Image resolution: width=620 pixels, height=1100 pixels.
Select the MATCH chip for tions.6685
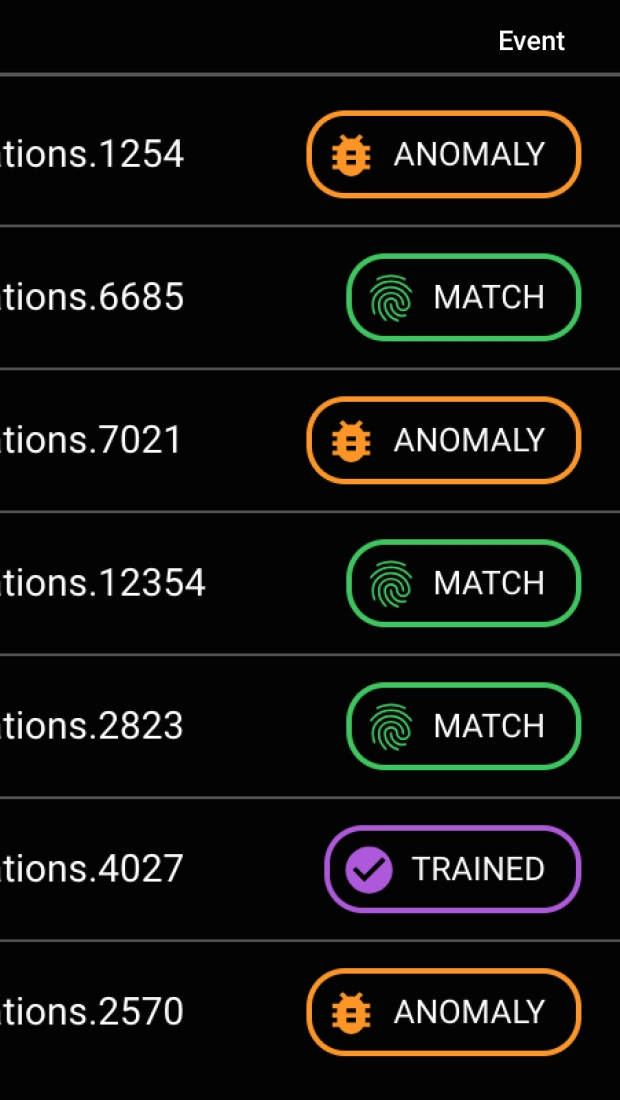463,298
